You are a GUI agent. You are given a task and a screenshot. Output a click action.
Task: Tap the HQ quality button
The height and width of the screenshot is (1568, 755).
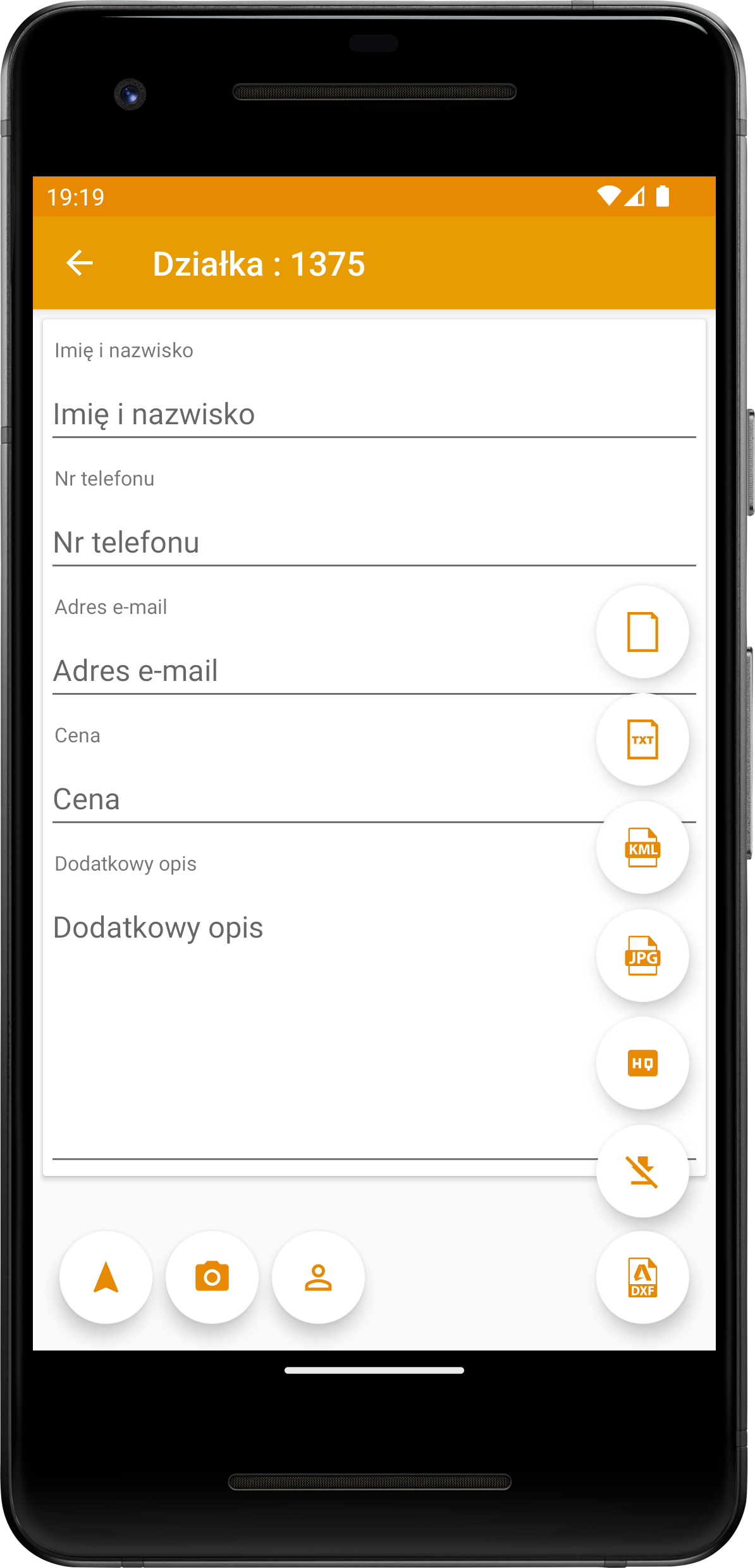[x=642, y=1063]
